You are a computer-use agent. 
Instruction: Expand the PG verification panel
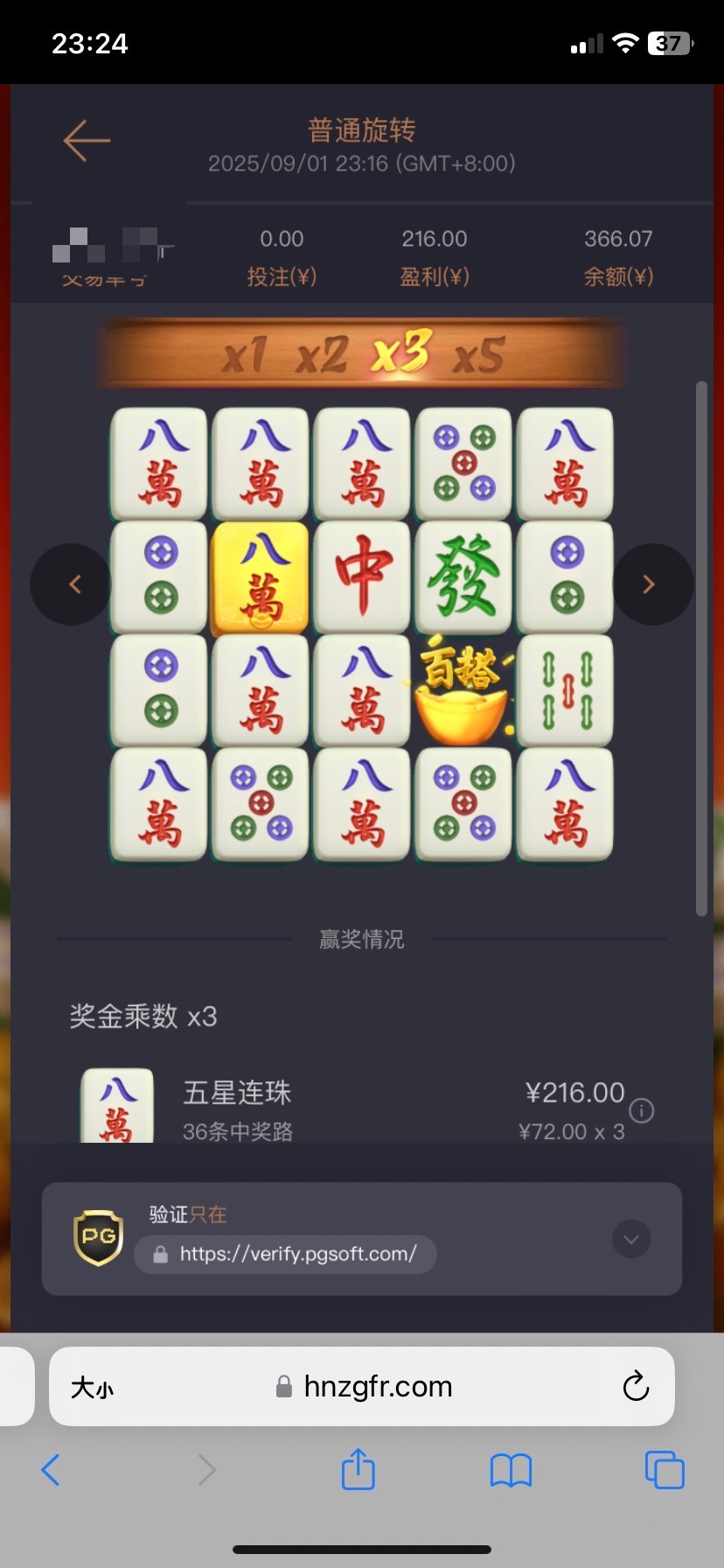(631, 1239)
